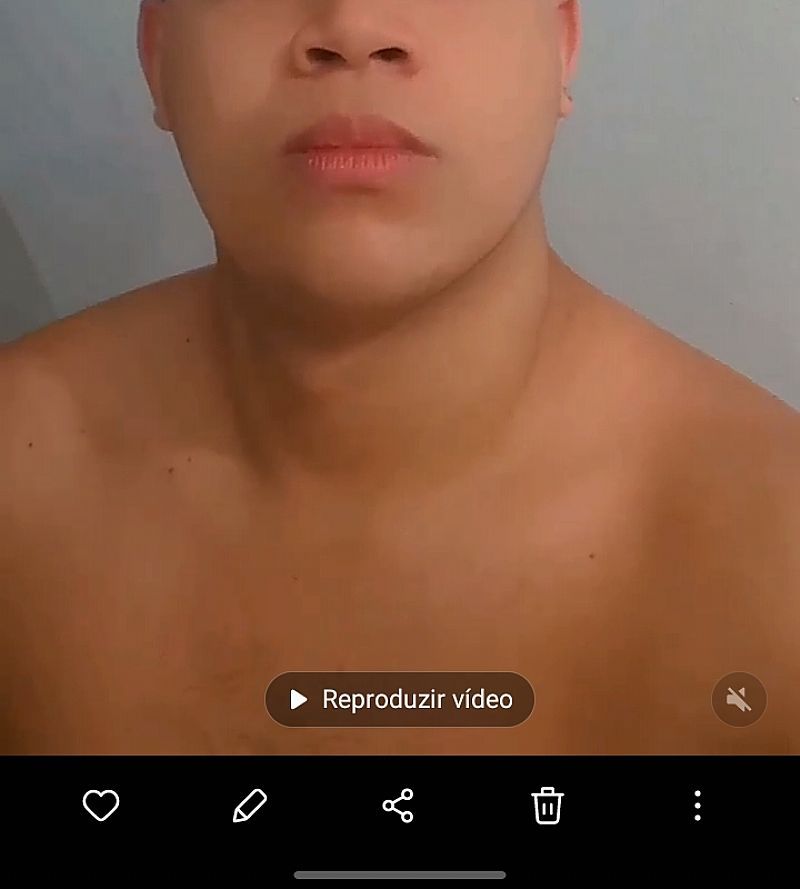Open the three-dot more options menu
The image size is (800, 889).
[697, 805]
